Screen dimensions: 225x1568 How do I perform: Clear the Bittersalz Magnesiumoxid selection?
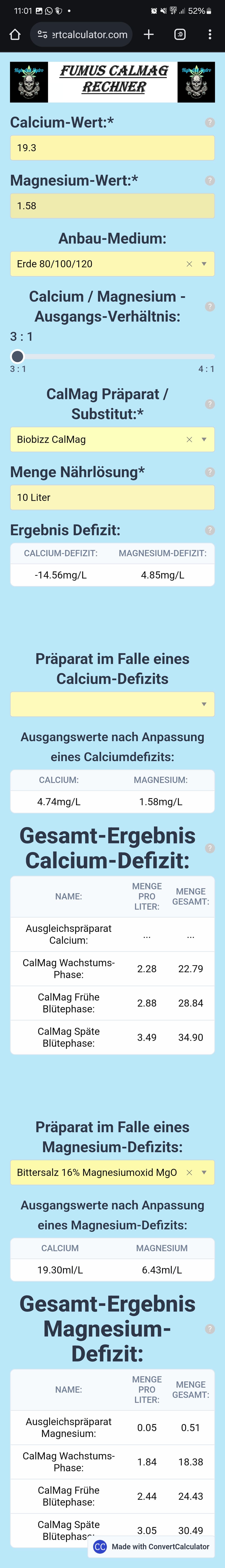pos(189,1172)
